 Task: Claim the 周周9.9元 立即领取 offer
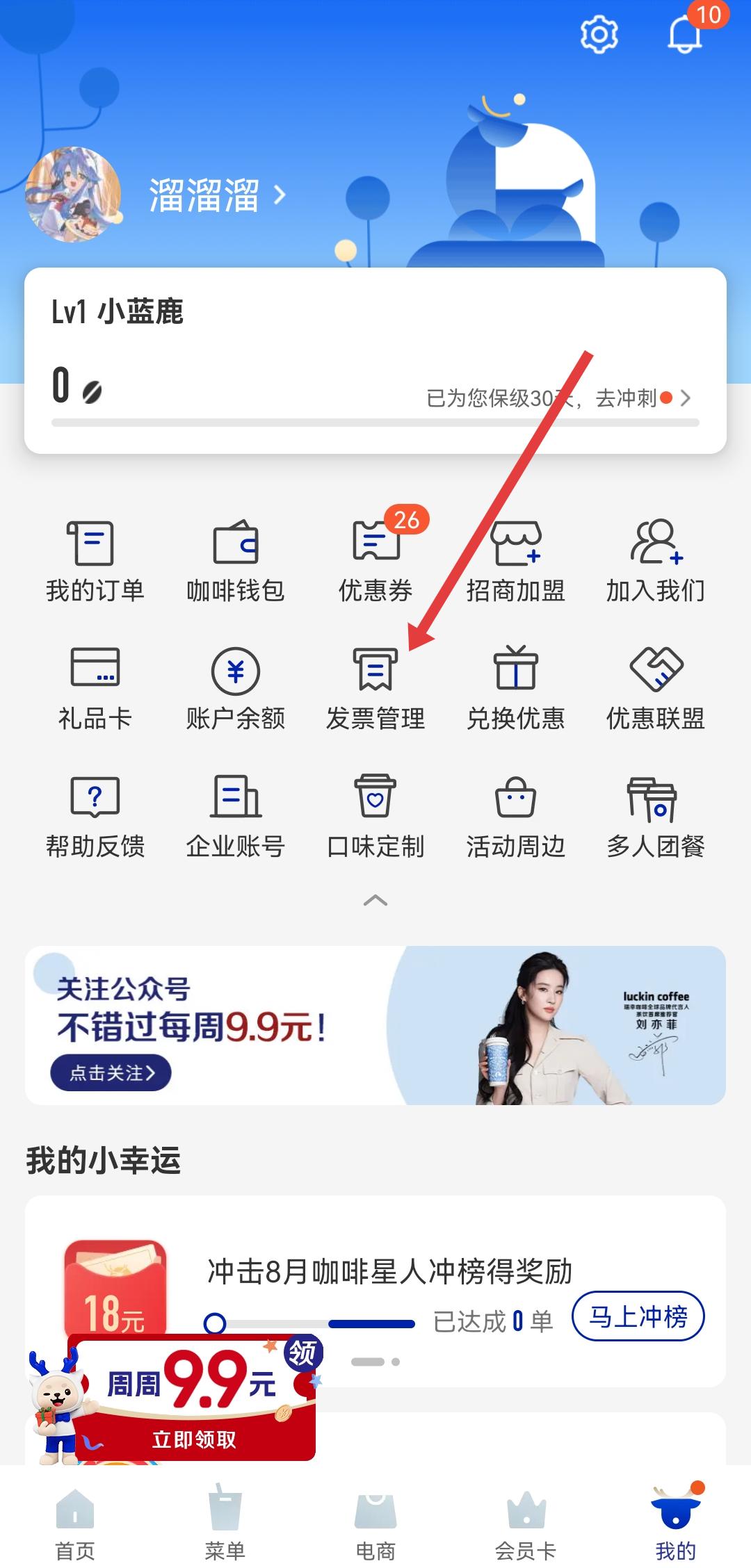tap(194, 1439)
